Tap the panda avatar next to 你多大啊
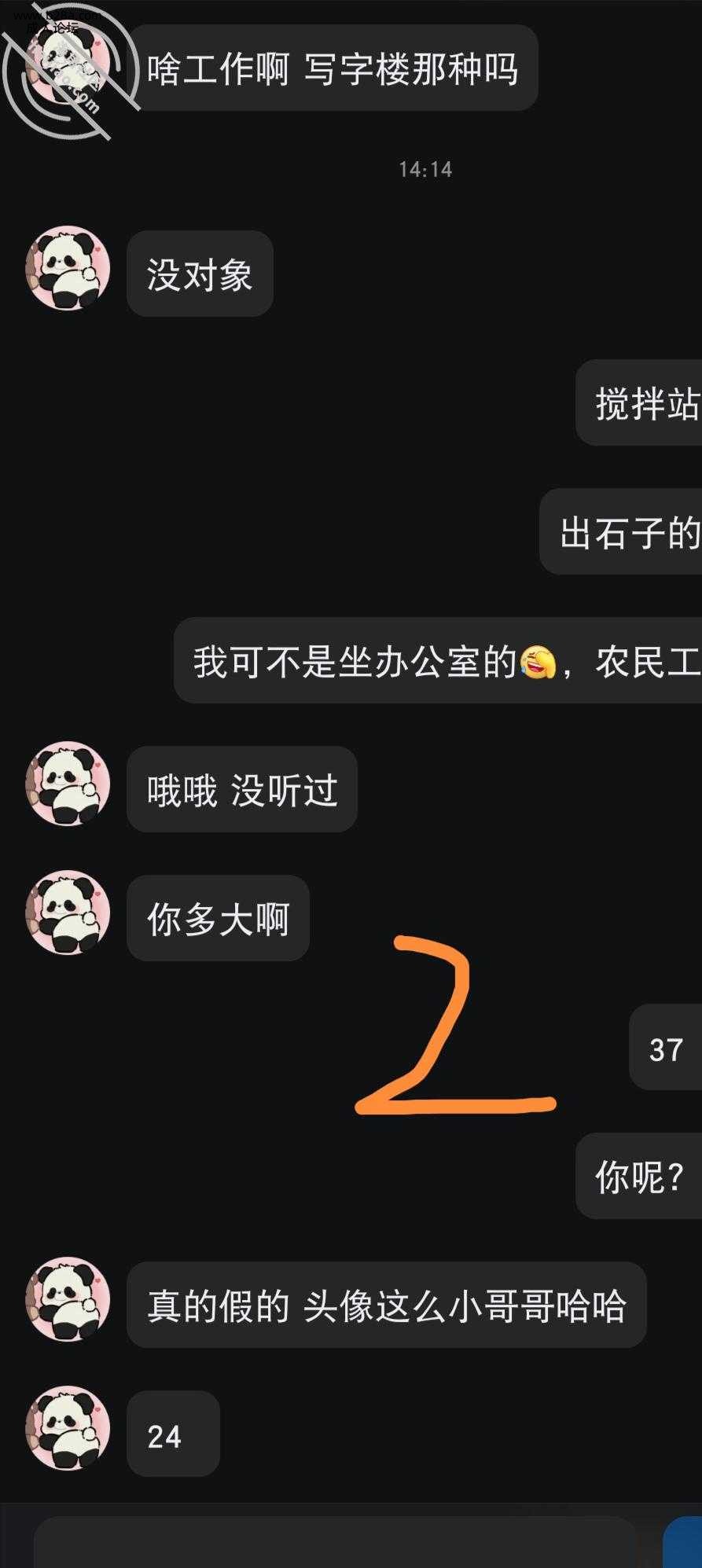This screenshot has width=702, height=1568. 68,913
